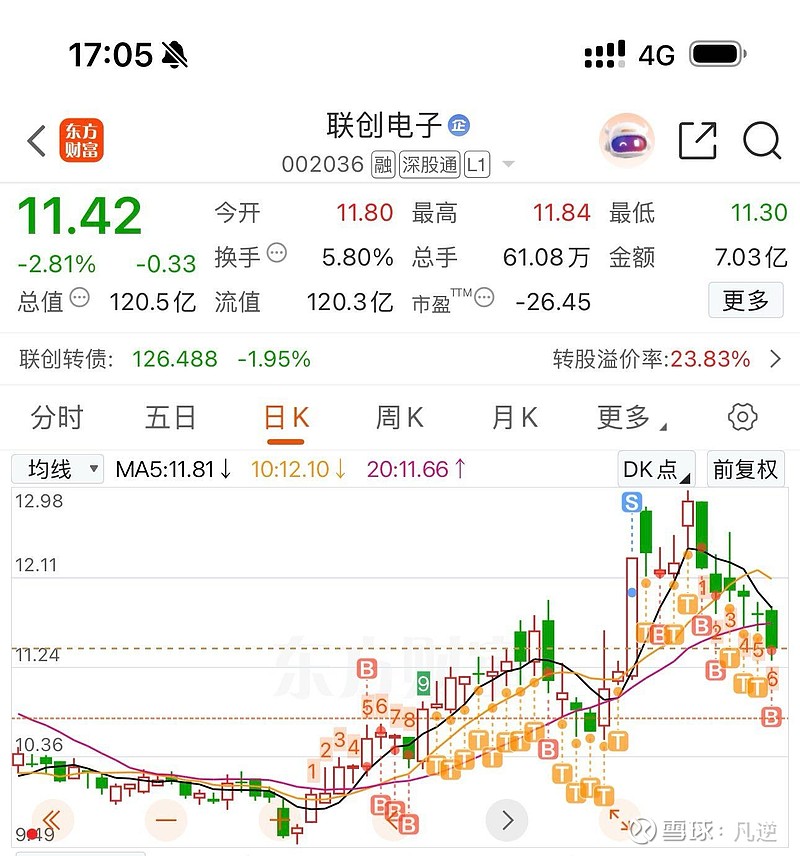Open stock search

(762, 141)
